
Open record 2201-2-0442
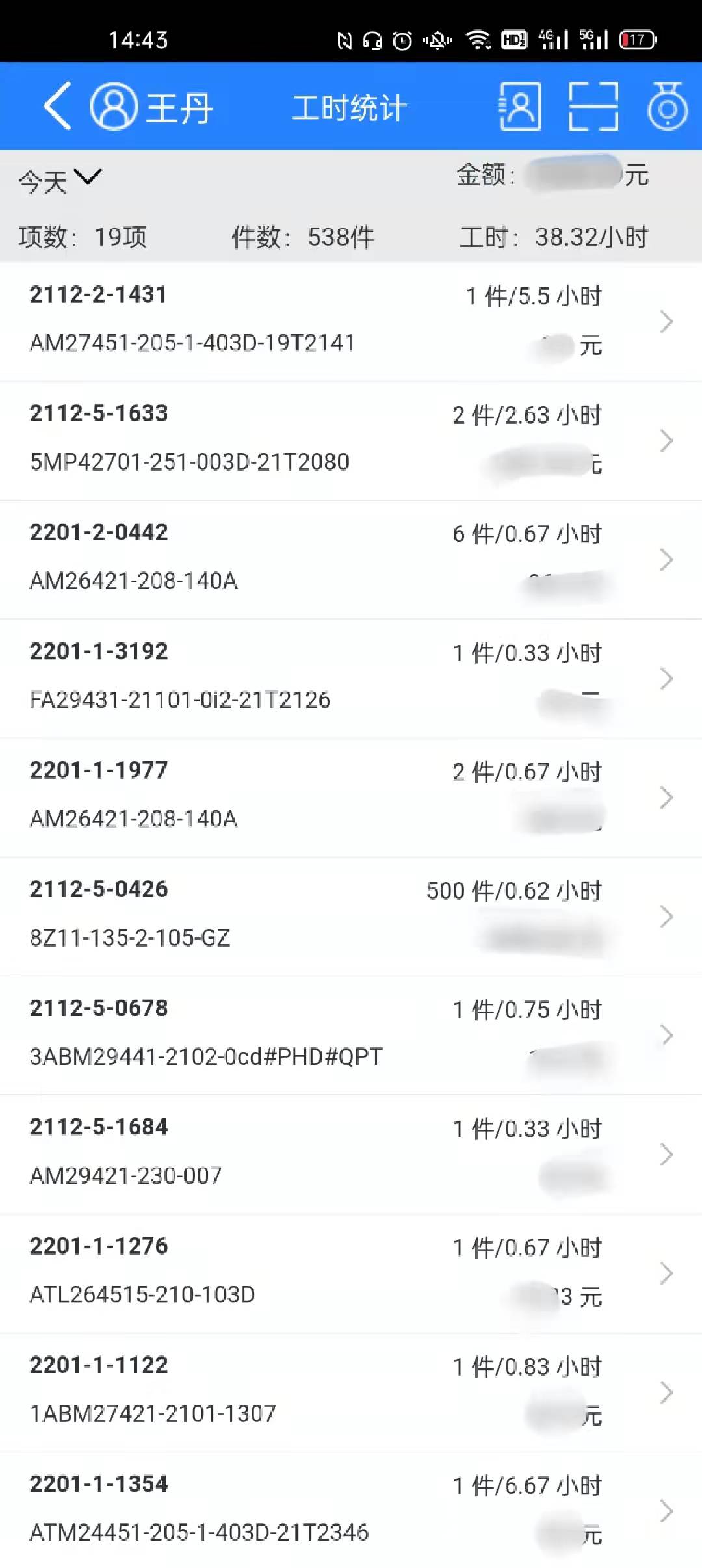[351, 560]
